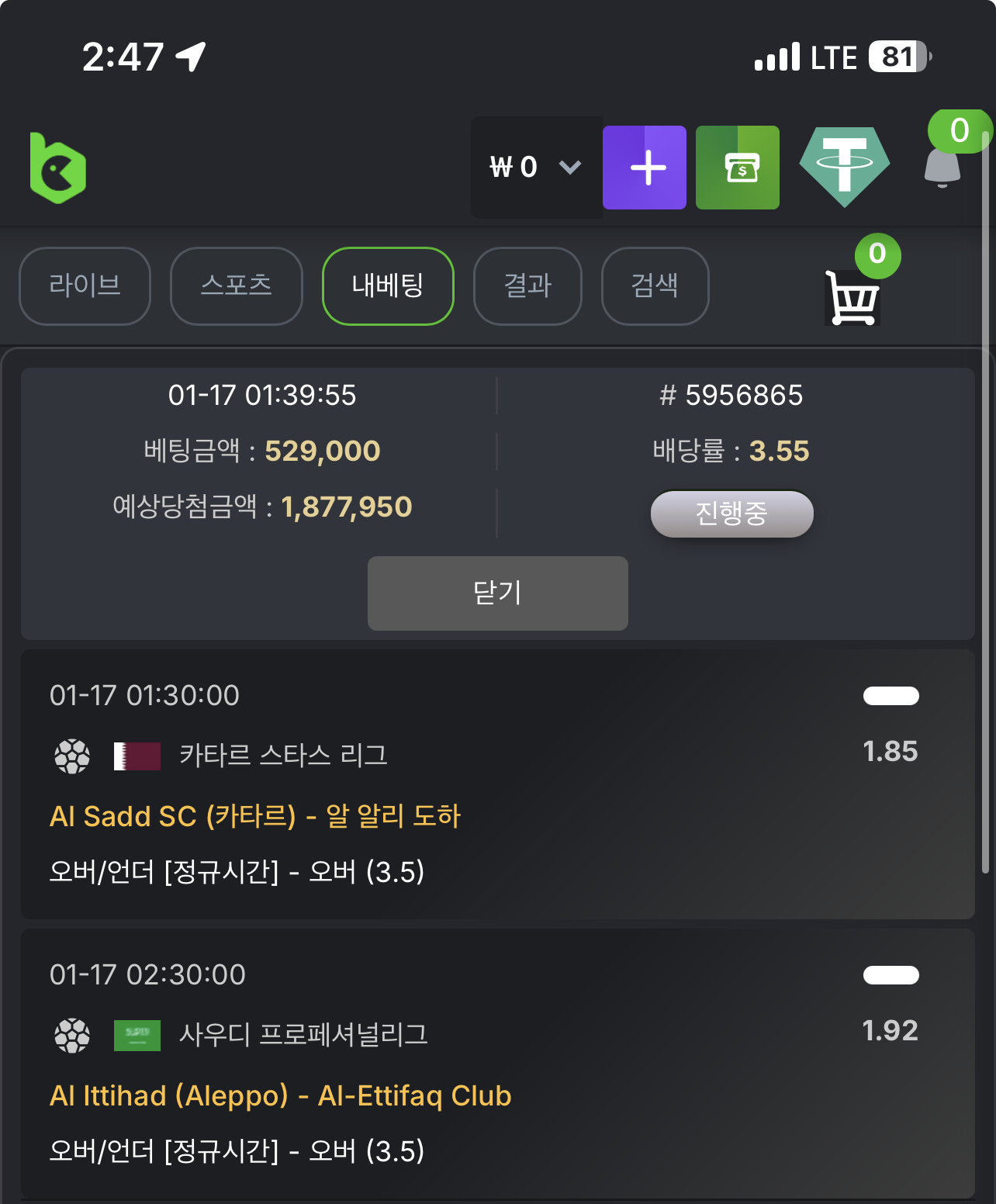Click the green cashier withdrawal icon
Image resolution: width=996 pixels, height=1204 pixels.
coord(737,167)
